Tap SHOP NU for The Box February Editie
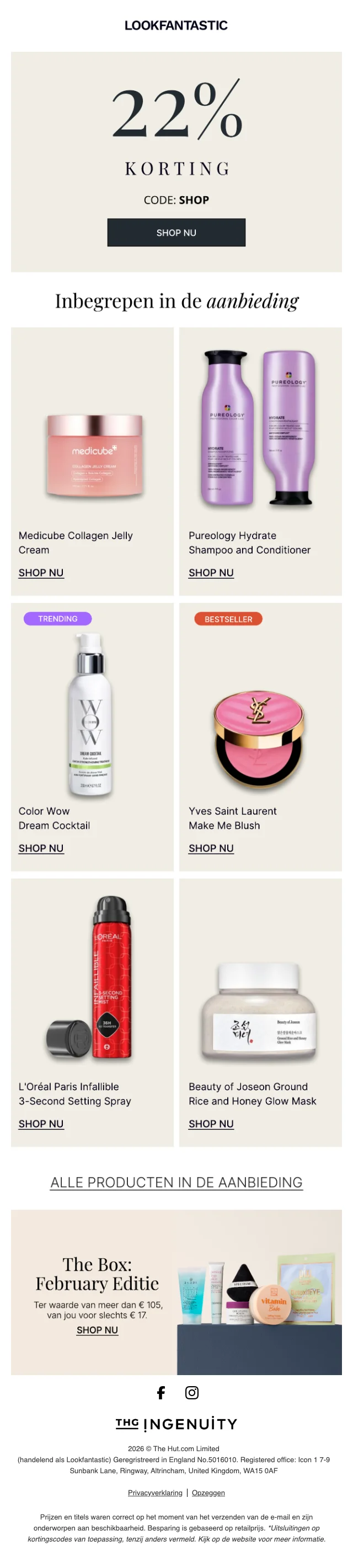The width and height of the screenshot is (353, 1568). click(97, 1330)
